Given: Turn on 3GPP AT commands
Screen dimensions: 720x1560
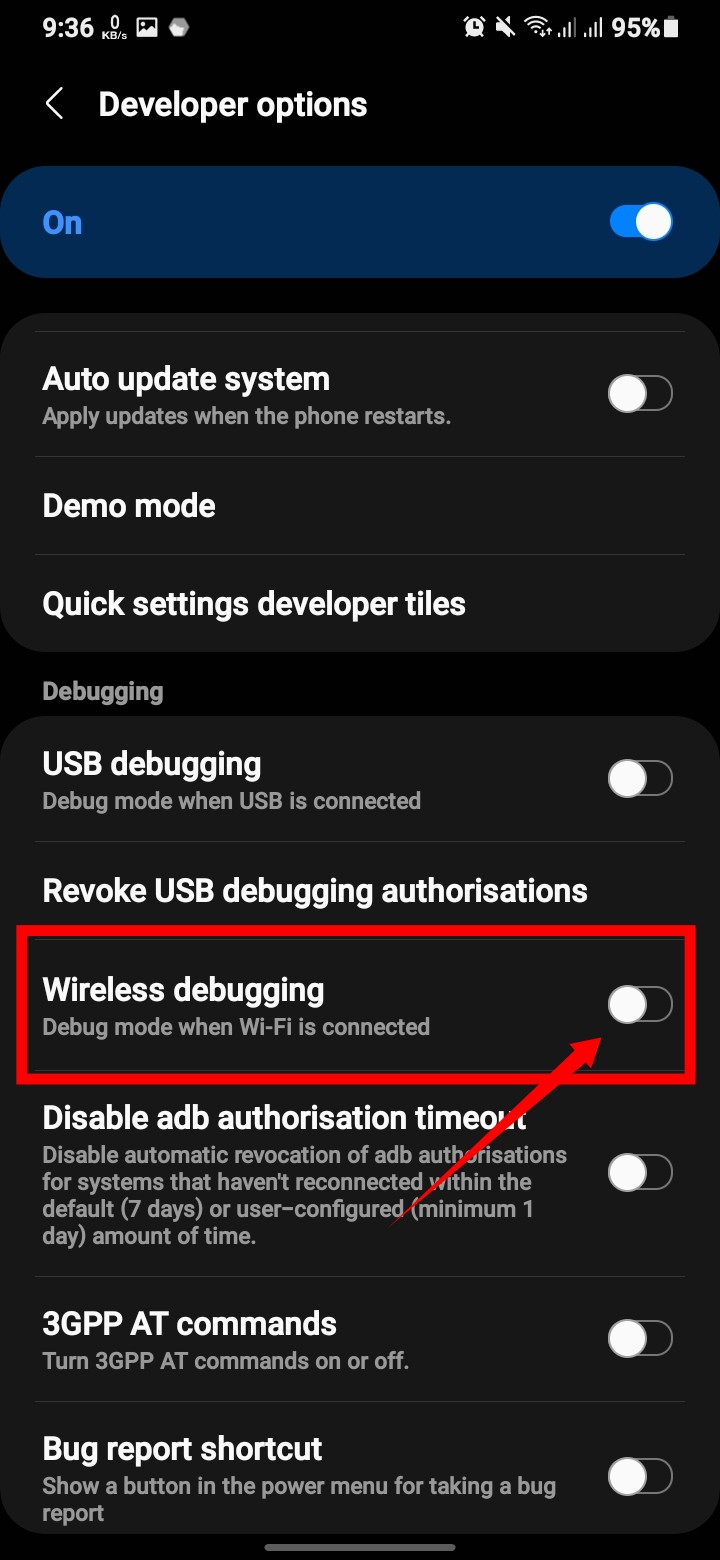Looking at the screenshot, I should 640,1338.
